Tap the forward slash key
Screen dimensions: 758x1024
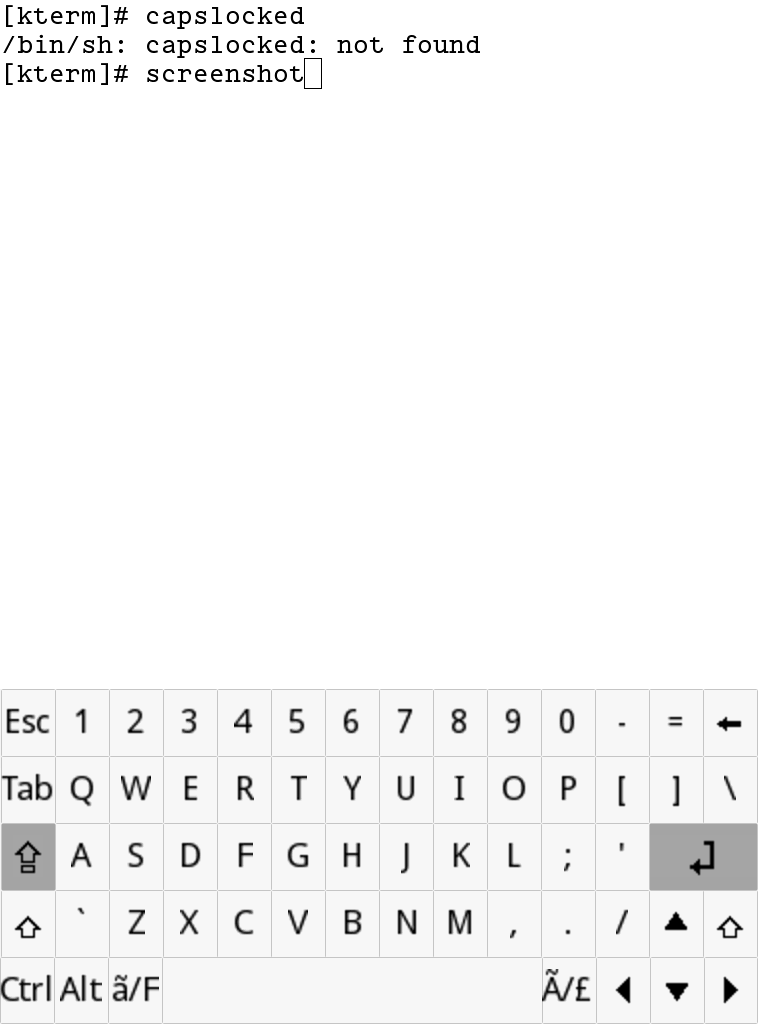[622, 924]
